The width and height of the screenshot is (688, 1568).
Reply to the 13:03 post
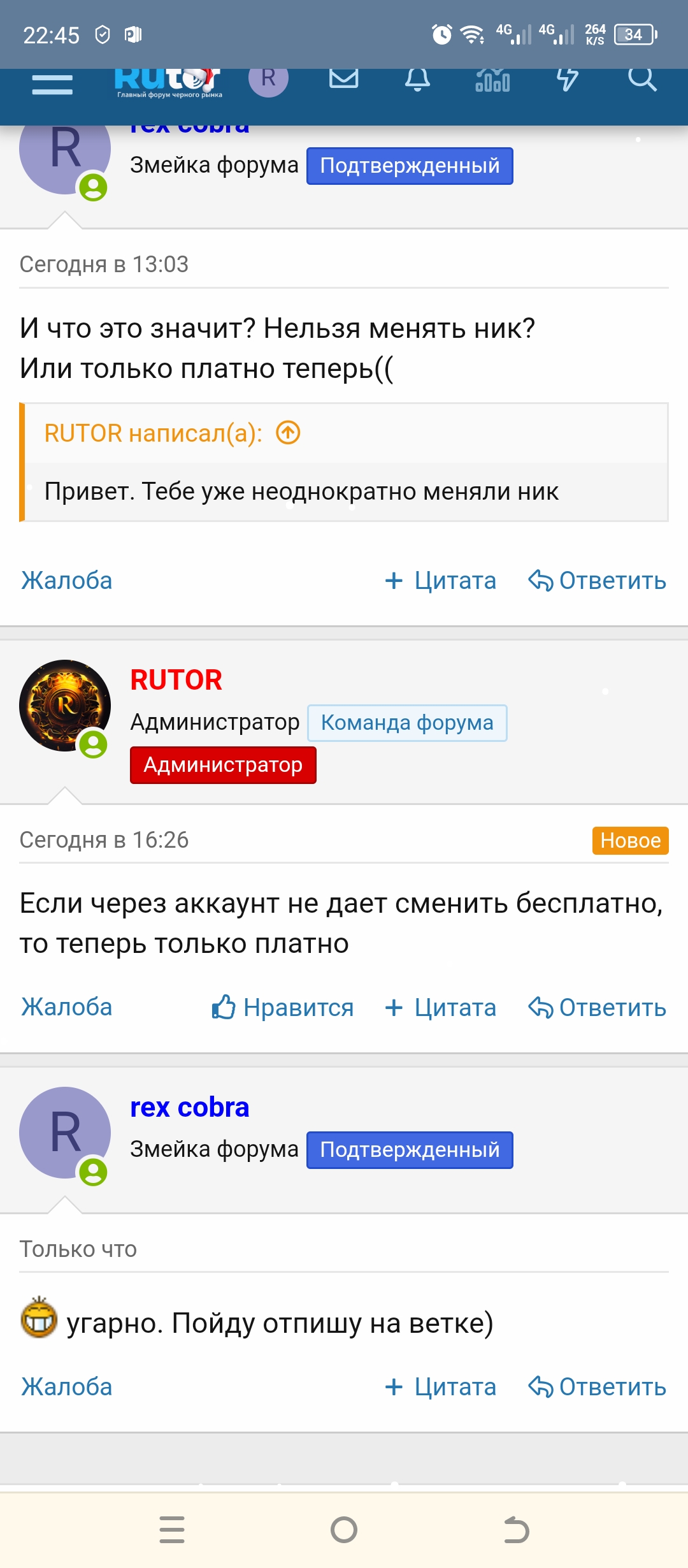(598, 581)
